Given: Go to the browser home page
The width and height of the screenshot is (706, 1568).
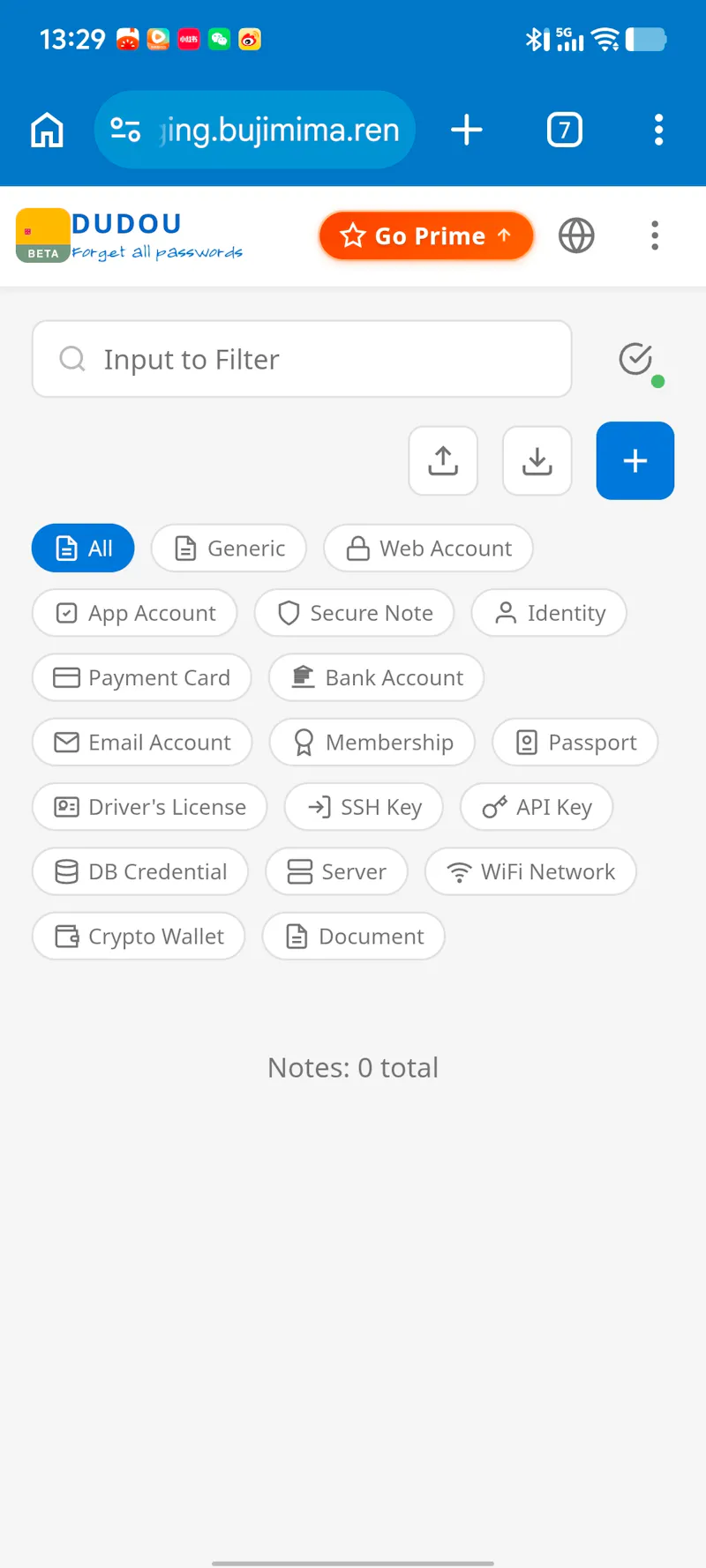Looking at the screenshot, I should tap(48, 130).
